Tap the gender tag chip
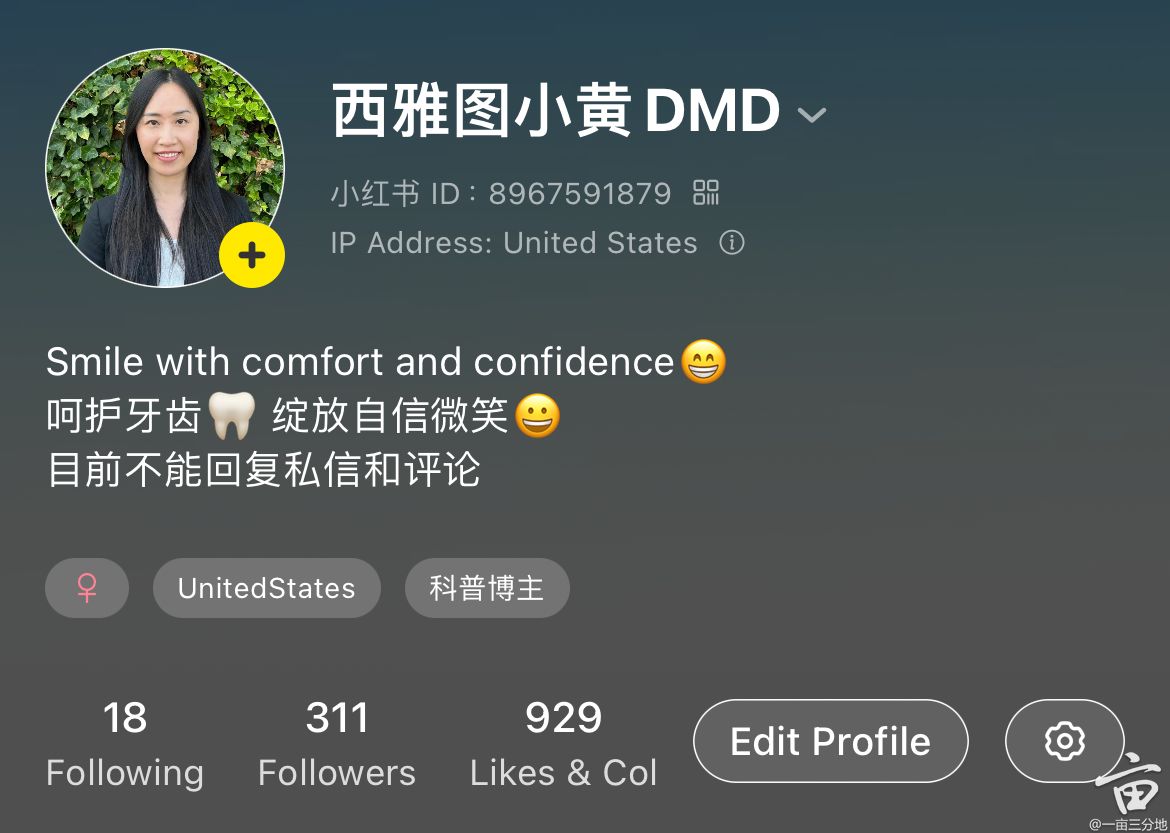 pyautogui.click(x=87, y=588)
